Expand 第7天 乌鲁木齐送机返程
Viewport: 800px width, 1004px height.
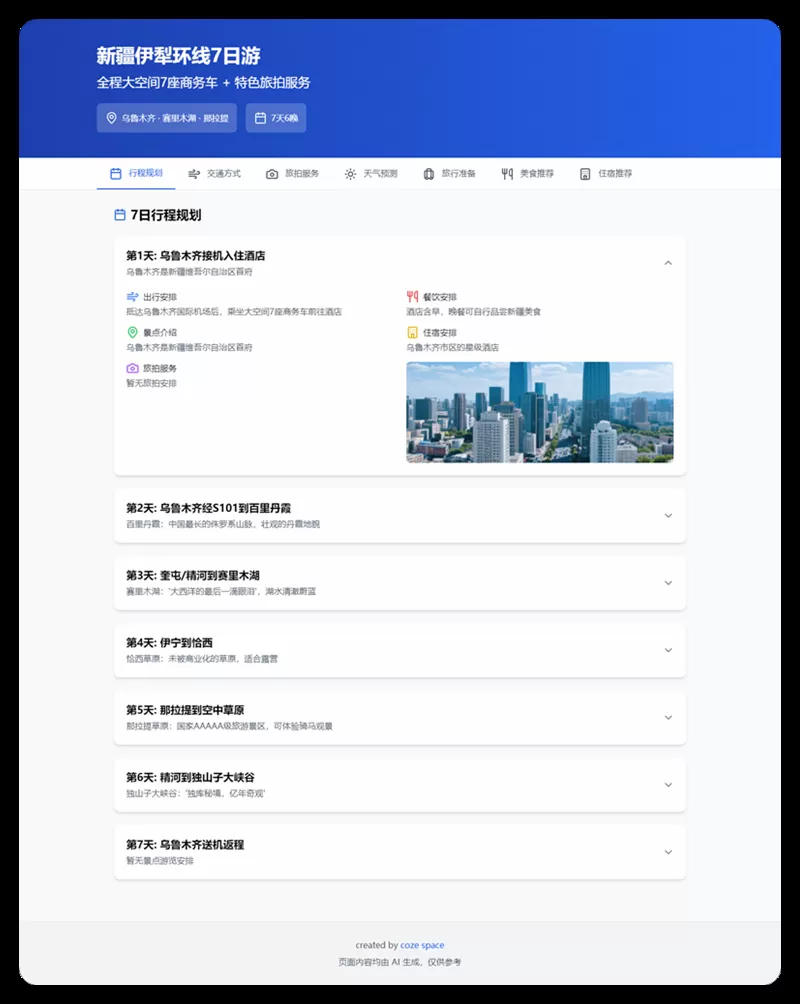coord(400,852)
